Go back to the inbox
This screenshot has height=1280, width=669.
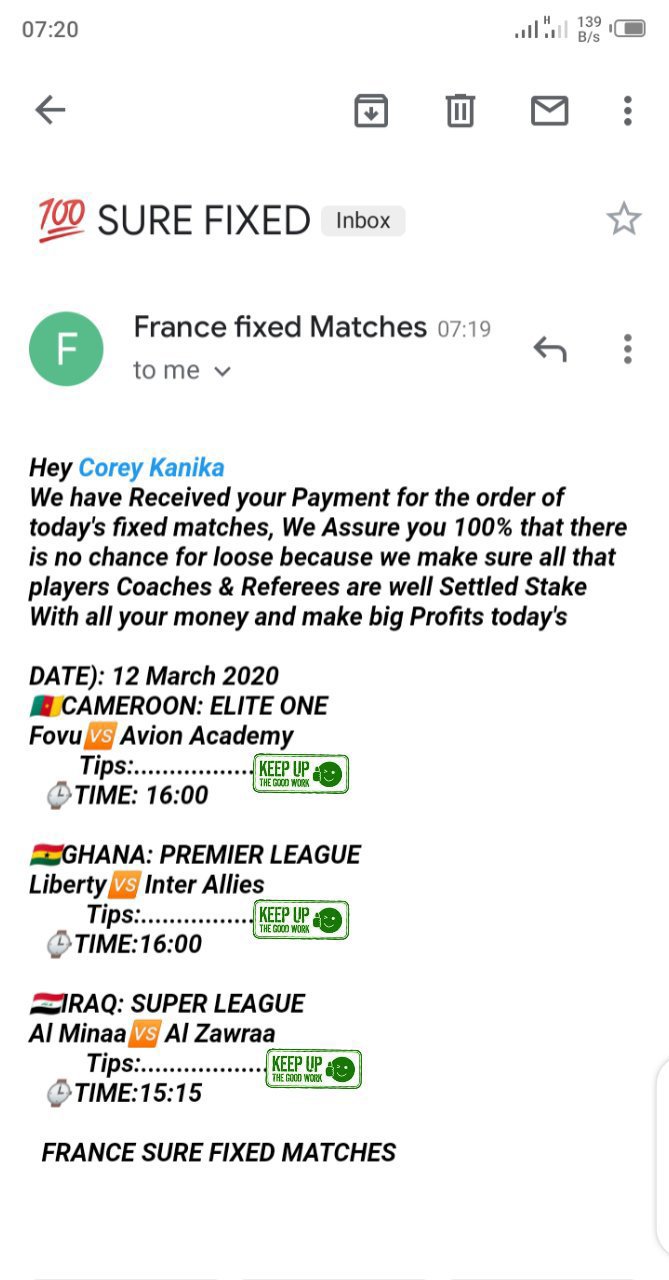pyautogui.click(x=50, y=110)
